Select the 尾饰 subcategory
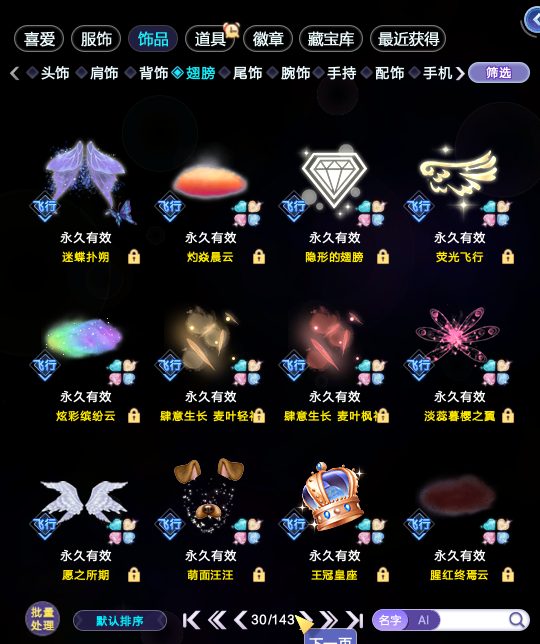 (241, 73)
